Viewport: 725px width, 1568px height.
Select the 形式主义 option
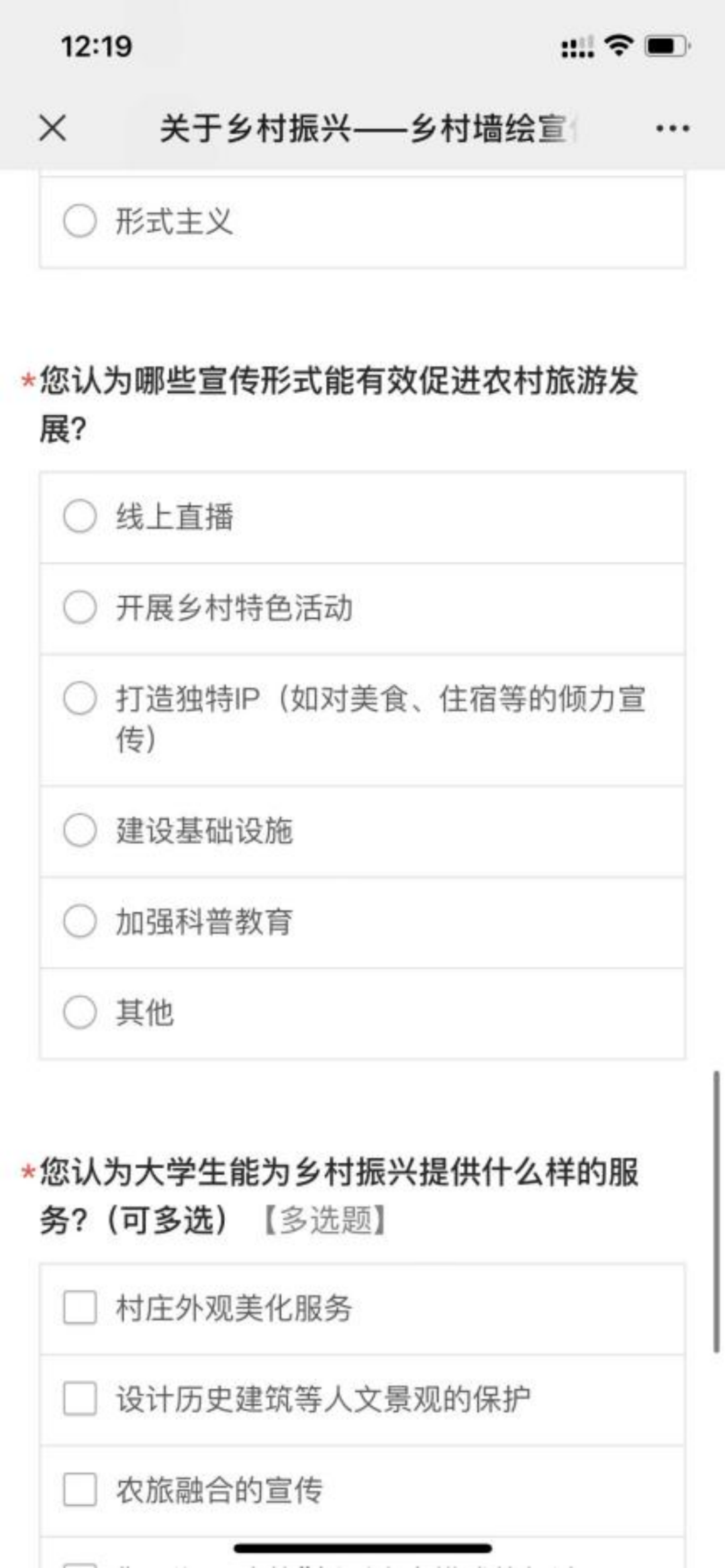click(80, 221)
